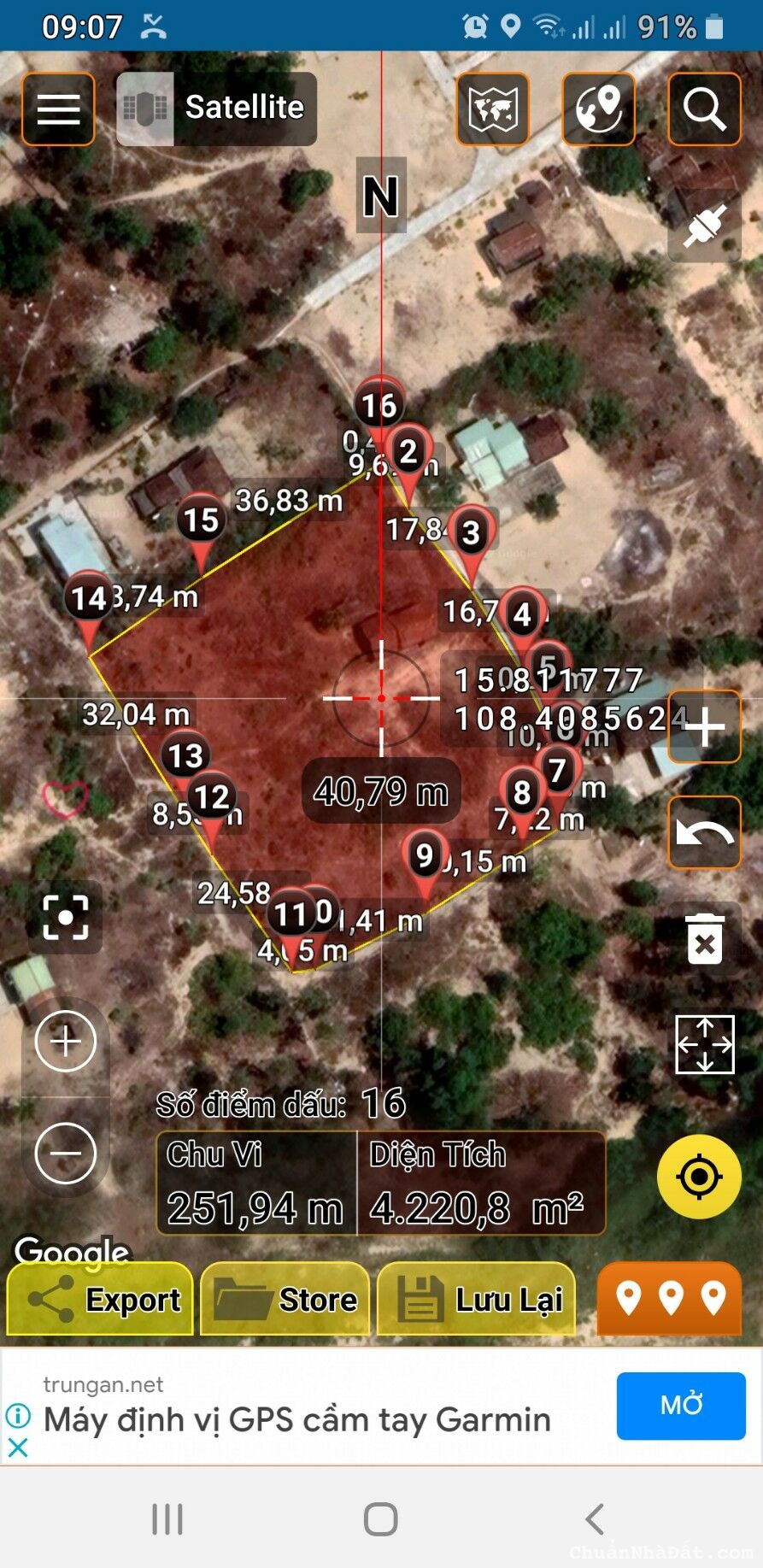Change the Satellite map type

coord(216,109)
